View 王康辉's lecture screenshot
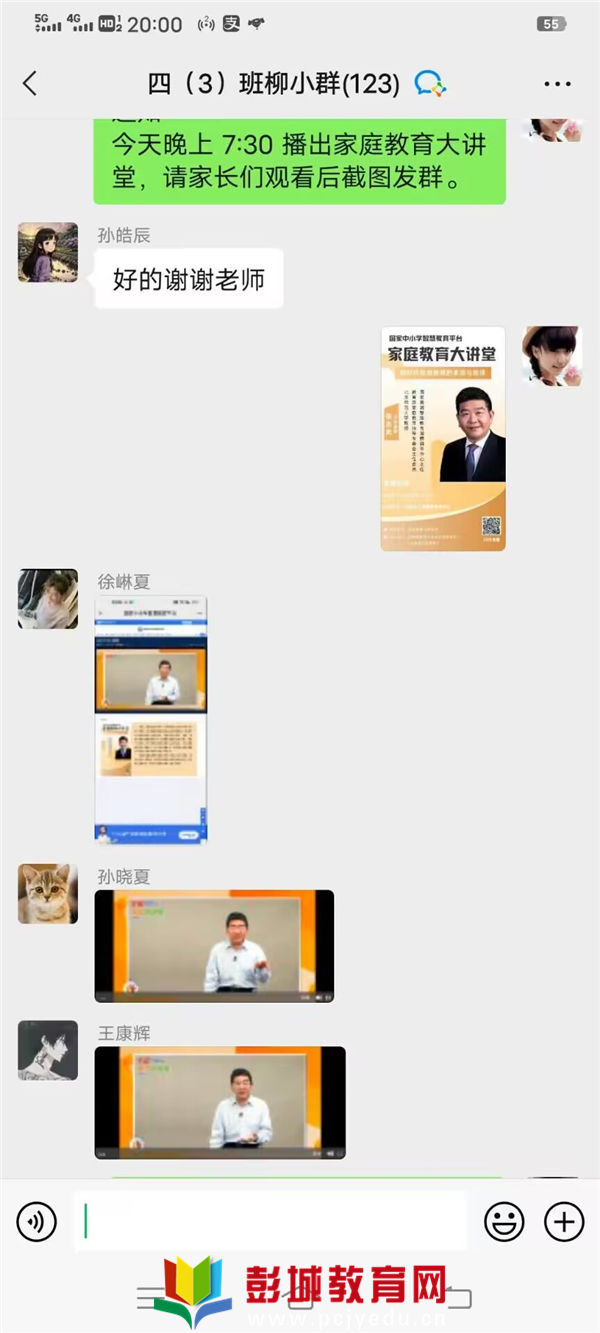600x1333 pixels. click(x=220, y=1102)
